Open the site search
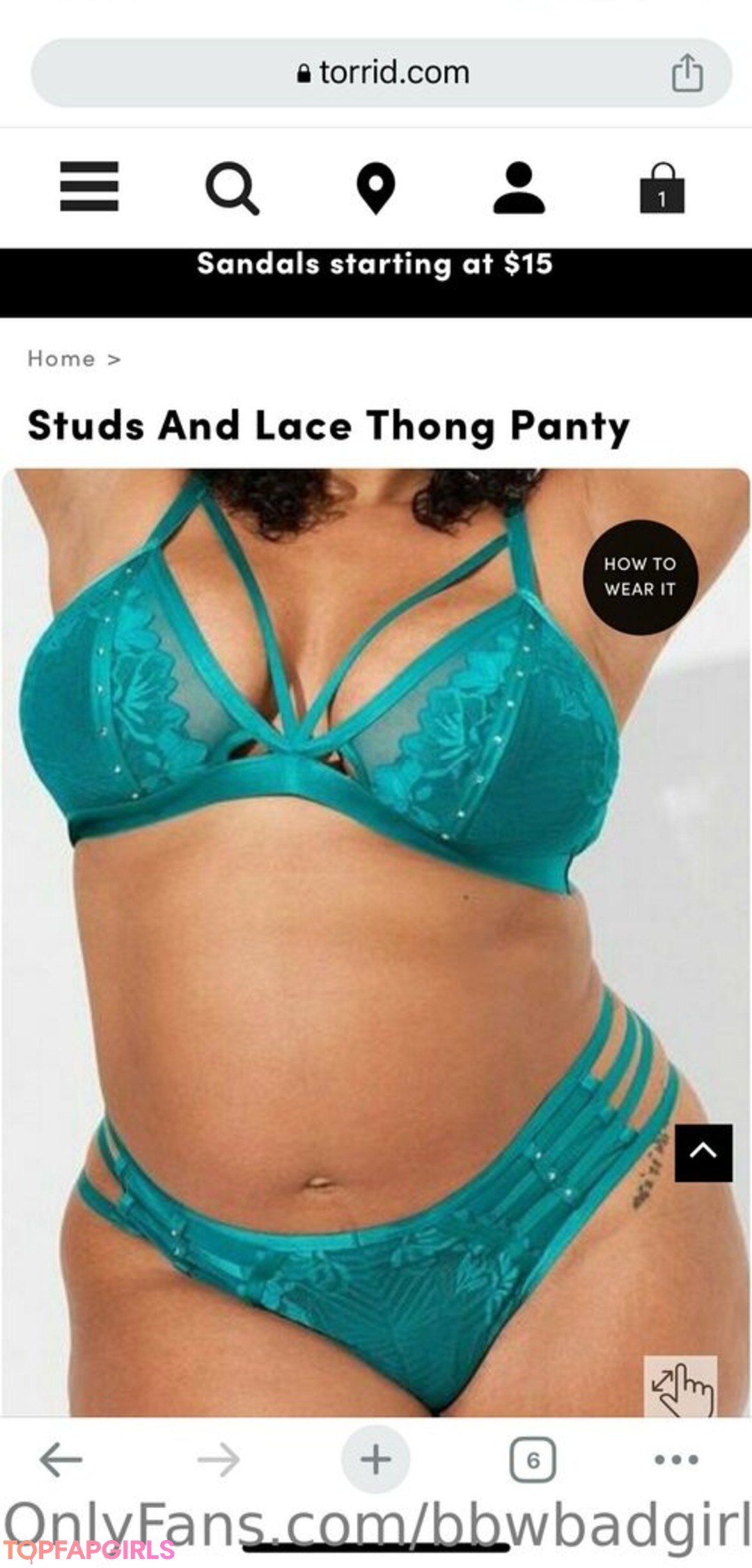Viewport: 752px width, 1568px height. tap(232, 187)
